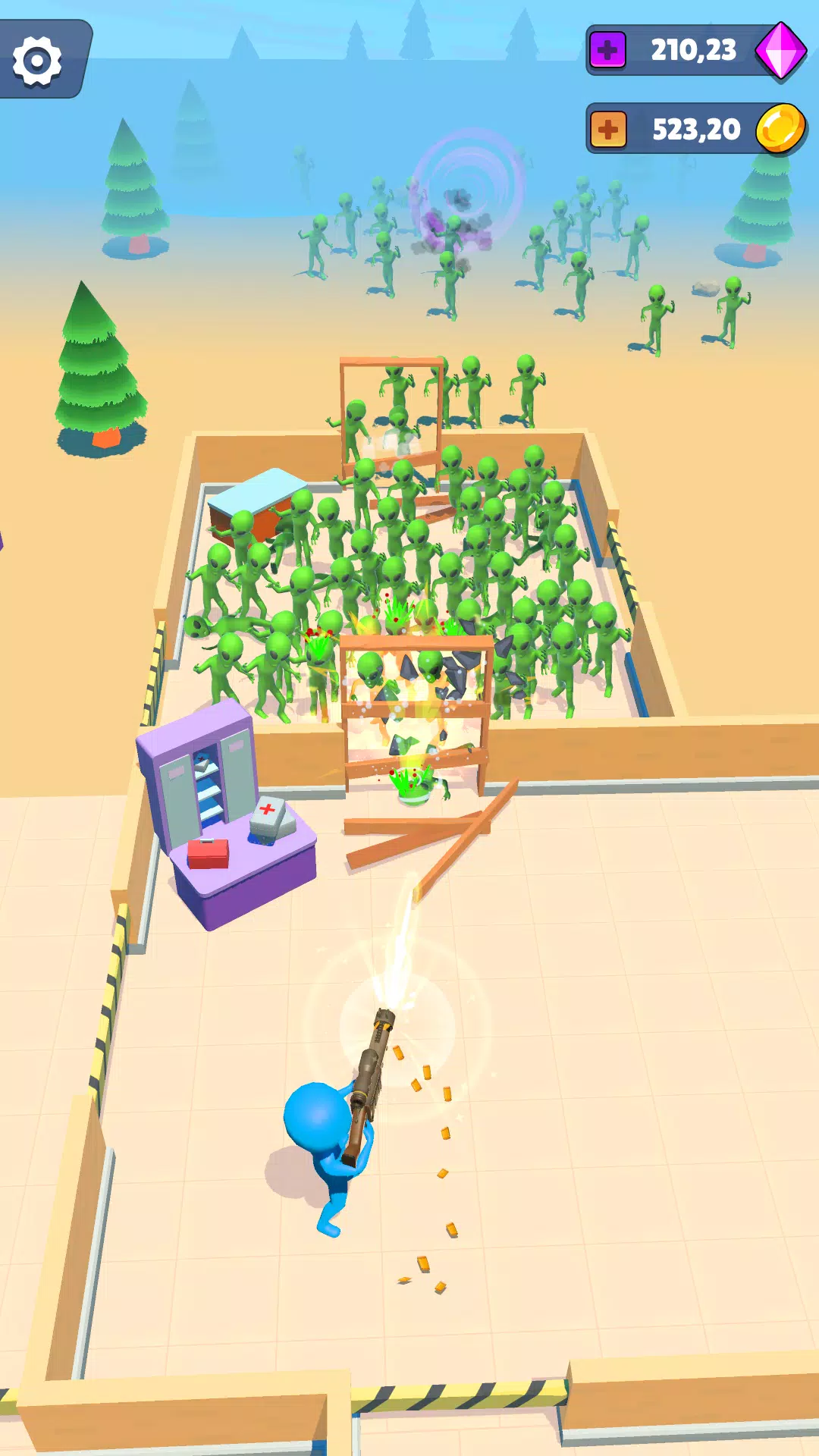Tap the orange plus to add coins
This screenshot has height=1456, width=819.
point(607,130)
